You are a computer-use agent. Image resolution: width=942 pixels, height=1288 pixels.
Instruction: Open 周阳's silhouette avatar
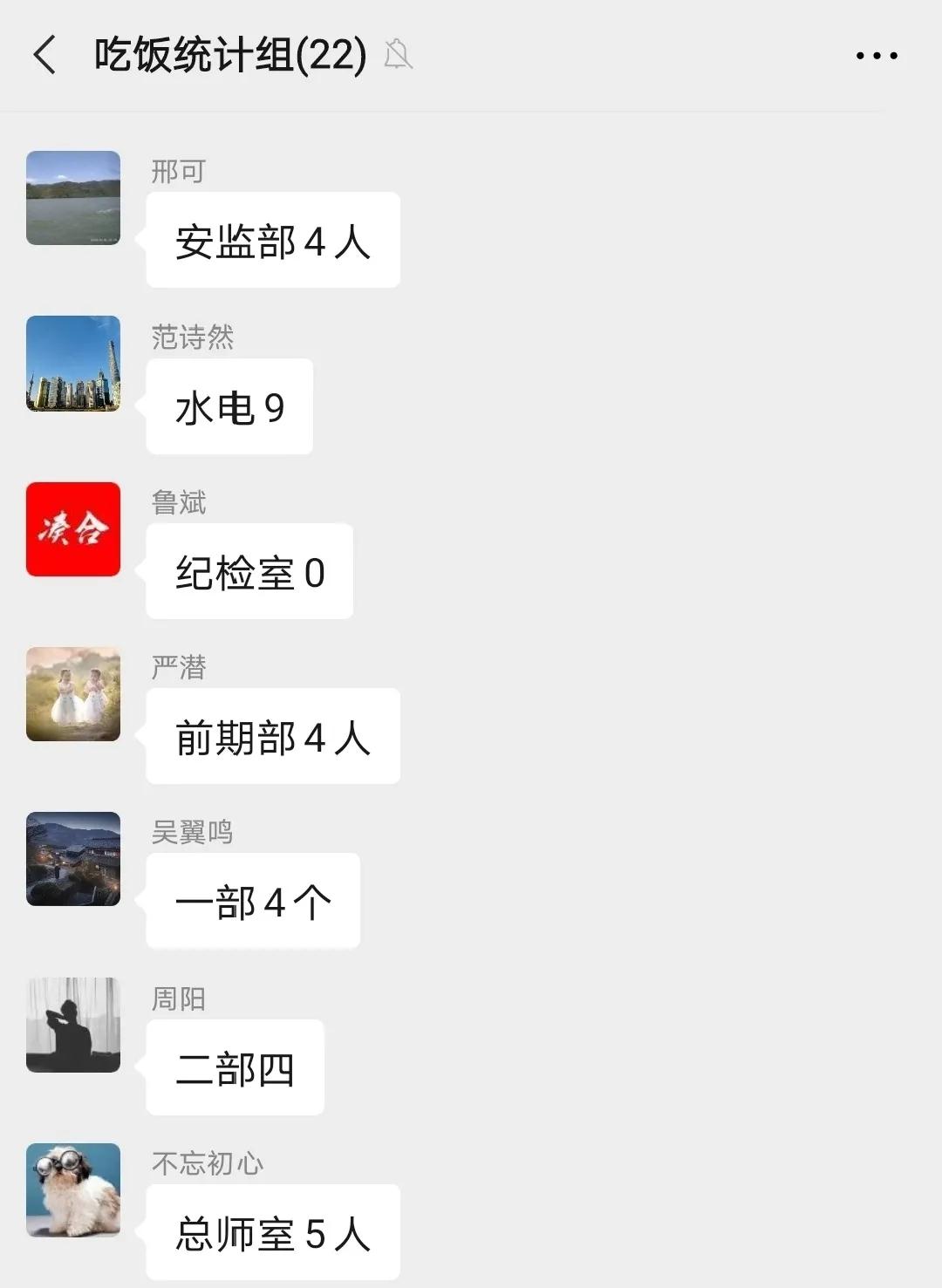tap(73, 1025)
